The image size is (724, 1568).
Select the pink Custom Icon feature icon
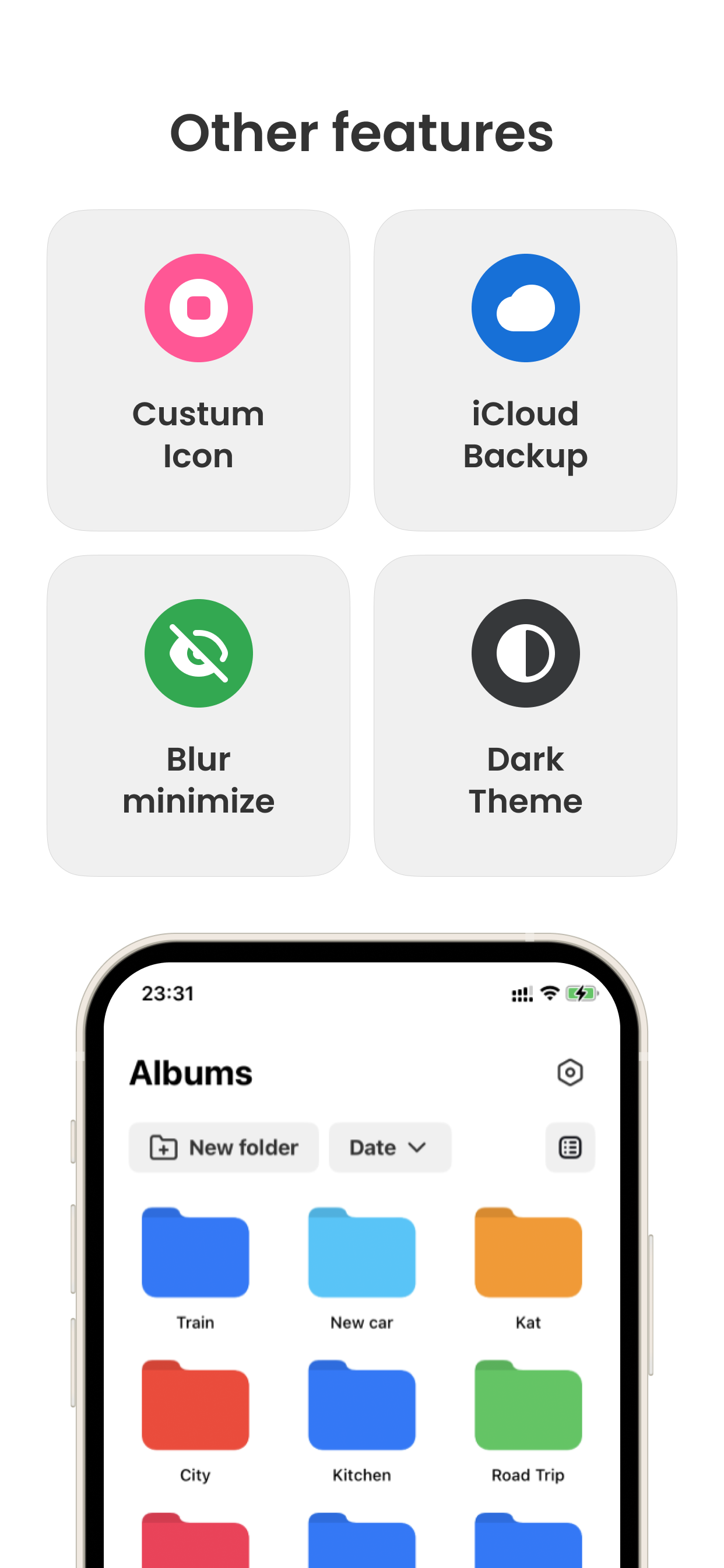[x=198, y=307]
